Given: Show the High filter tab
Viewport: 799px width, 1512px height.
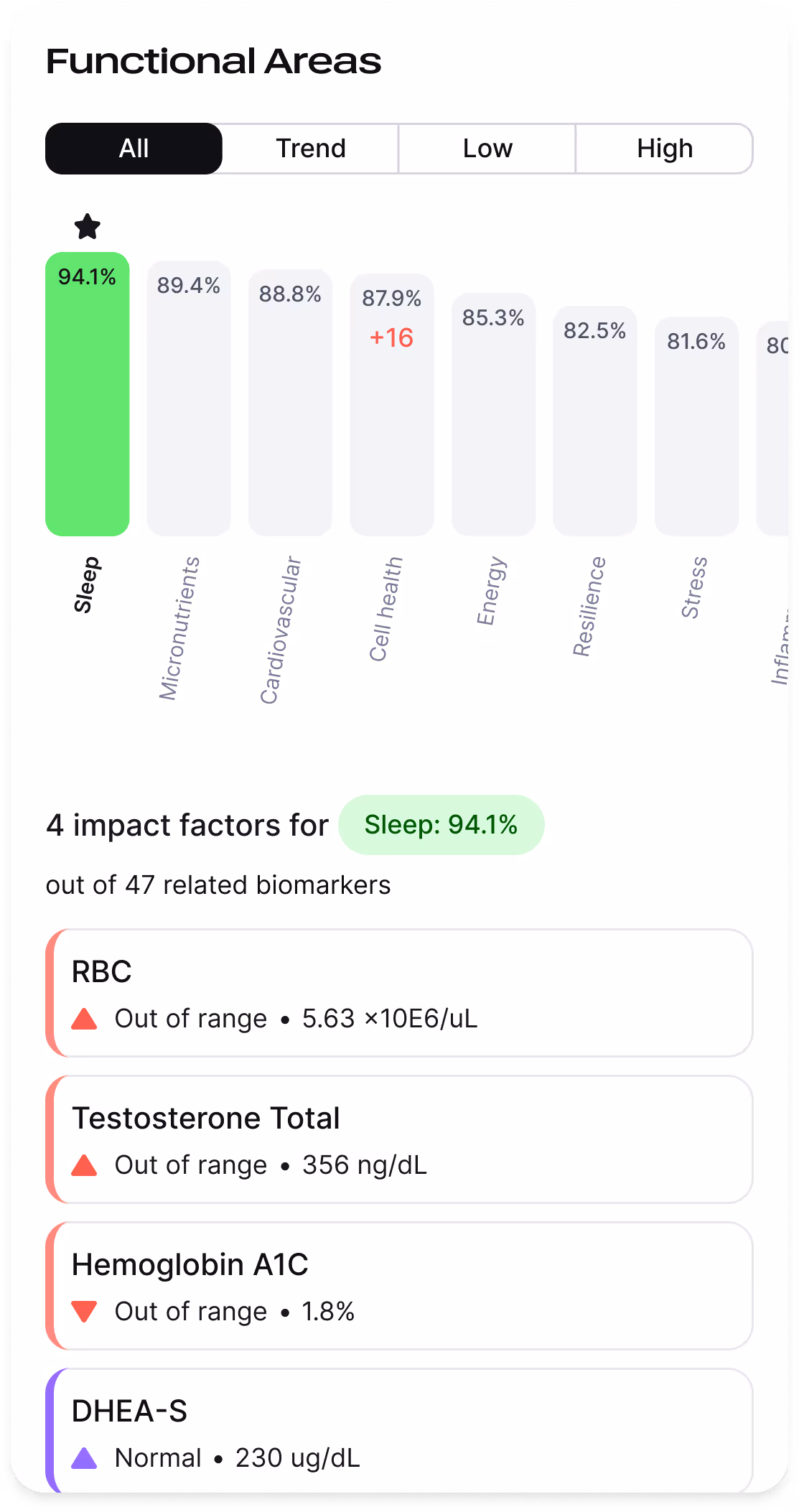Looking at the screenshot, I should click(x=665, y=149).
